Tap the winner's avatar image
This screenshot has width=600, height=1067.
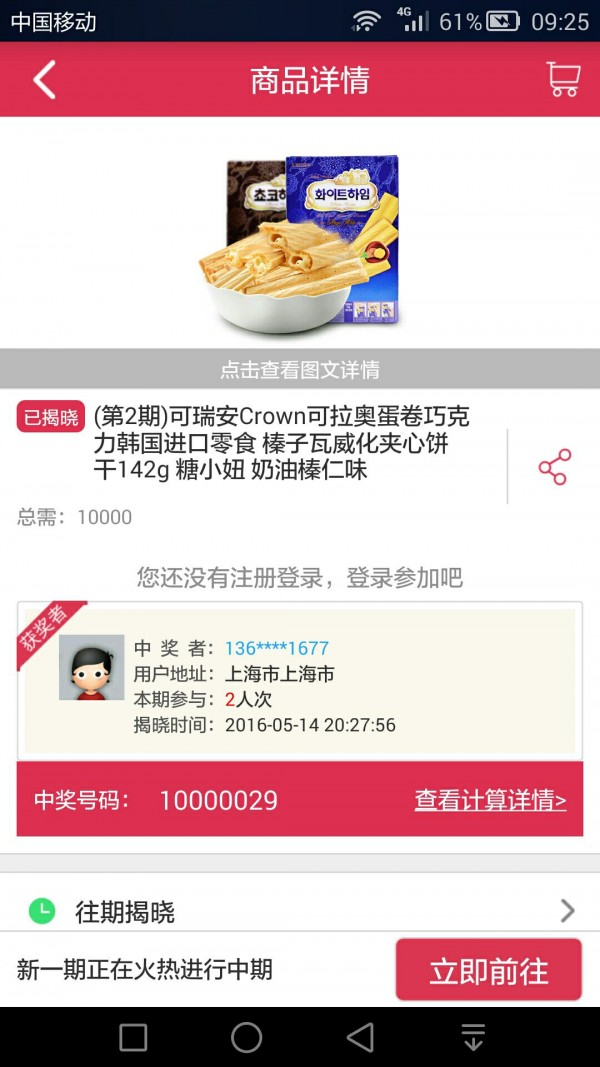91,667
